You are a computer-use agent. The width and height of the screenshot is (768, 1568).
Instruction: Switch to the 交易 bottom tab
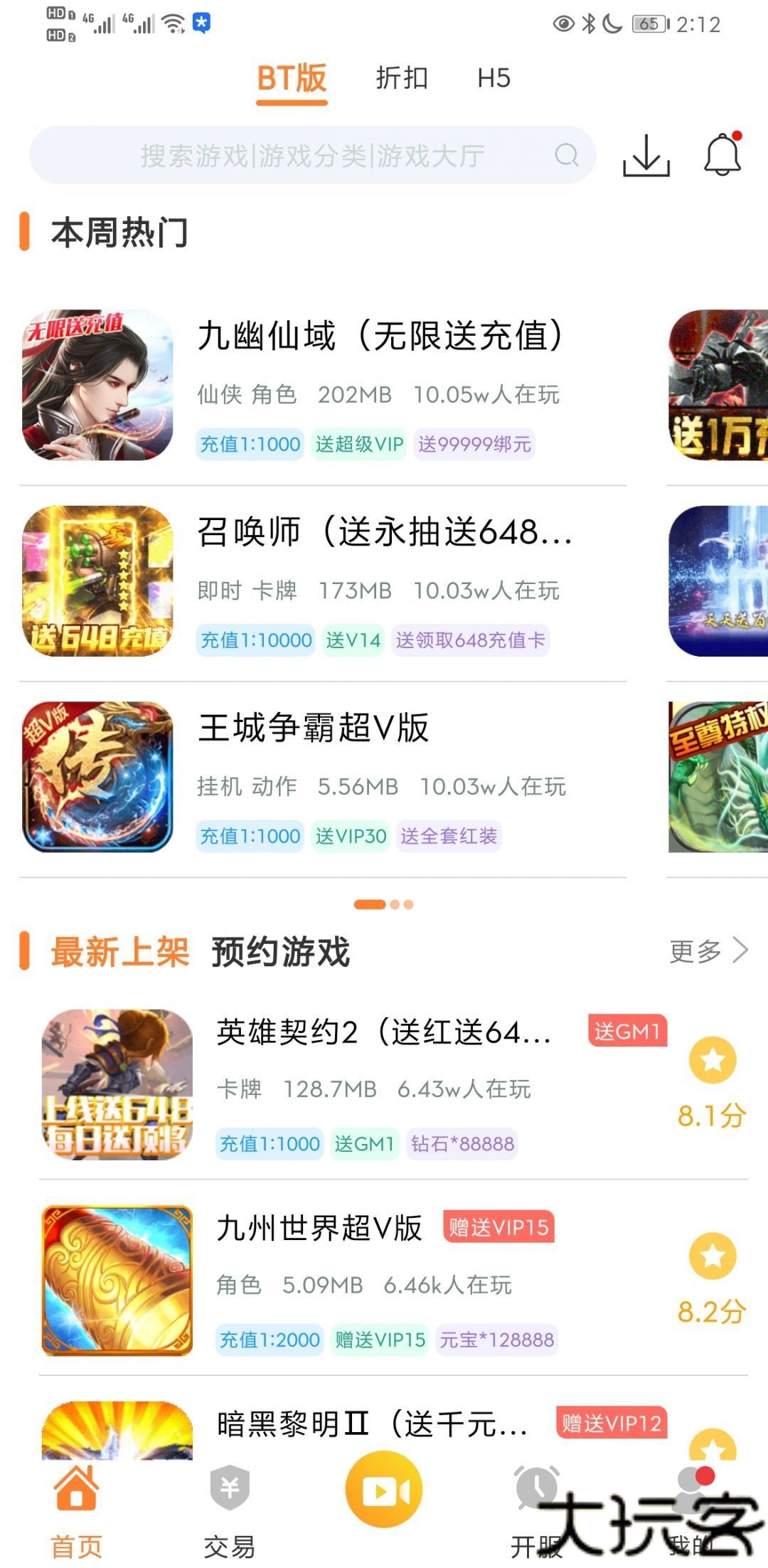[x=230, y=1507]
